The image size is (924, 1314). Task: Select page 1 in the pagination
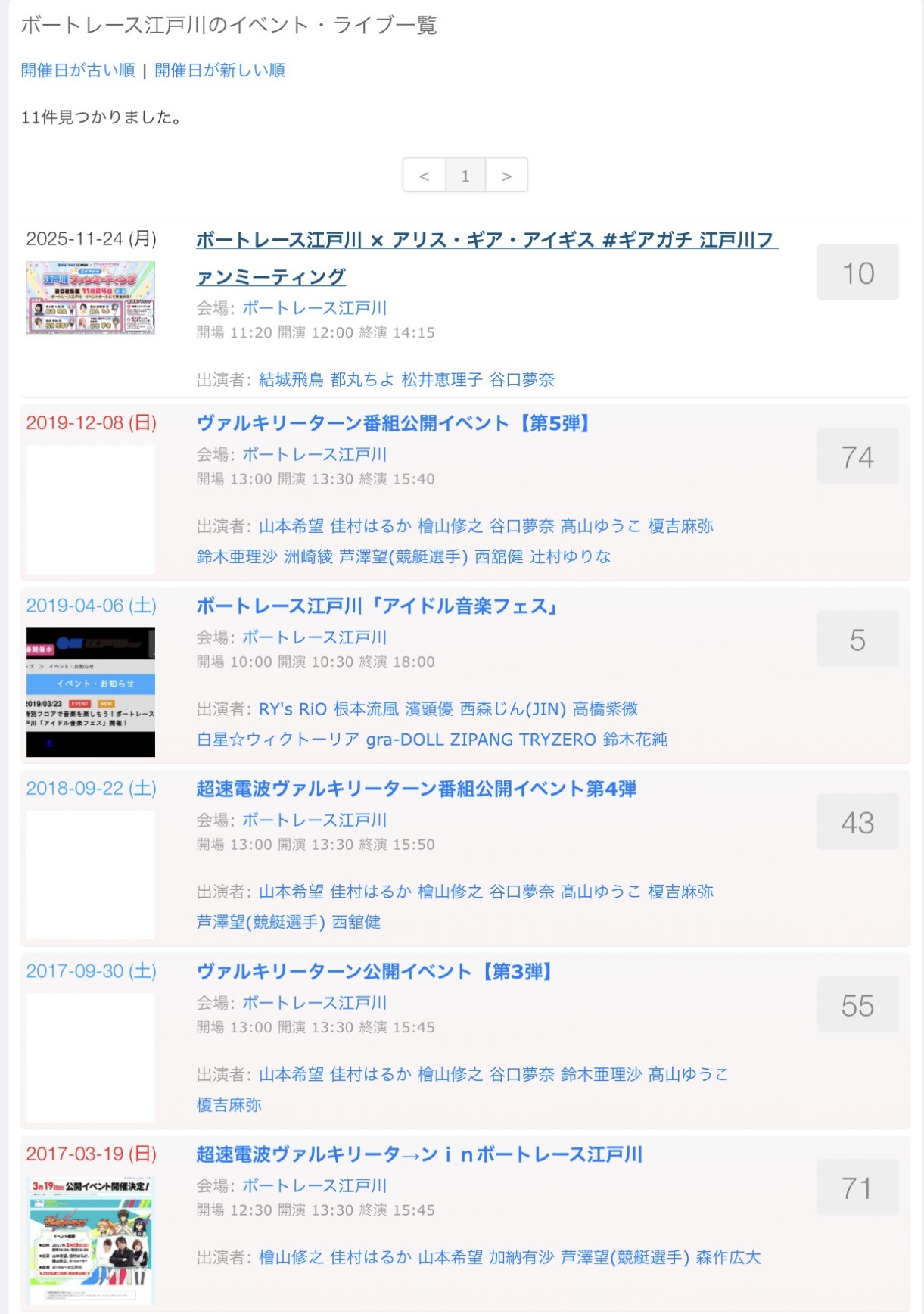tap(465, 176)
